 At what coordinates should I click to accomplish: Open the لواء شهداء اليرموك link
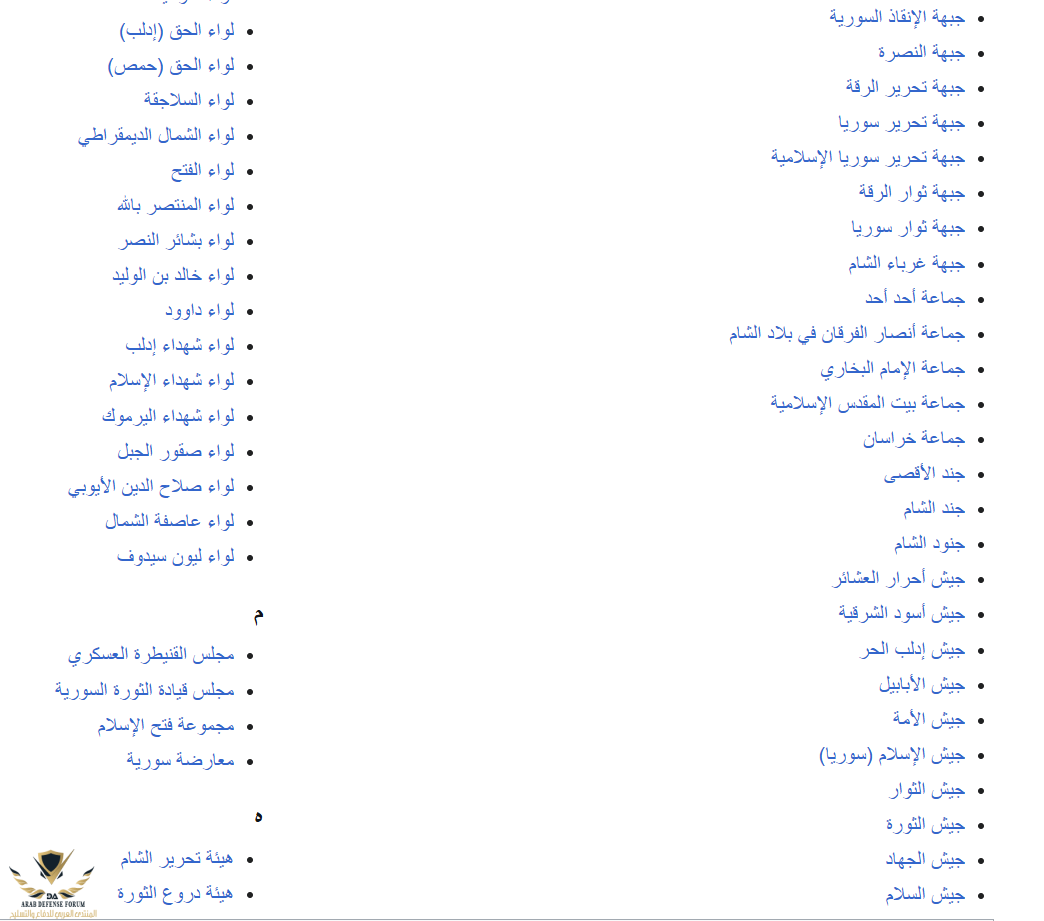point(168,416)
